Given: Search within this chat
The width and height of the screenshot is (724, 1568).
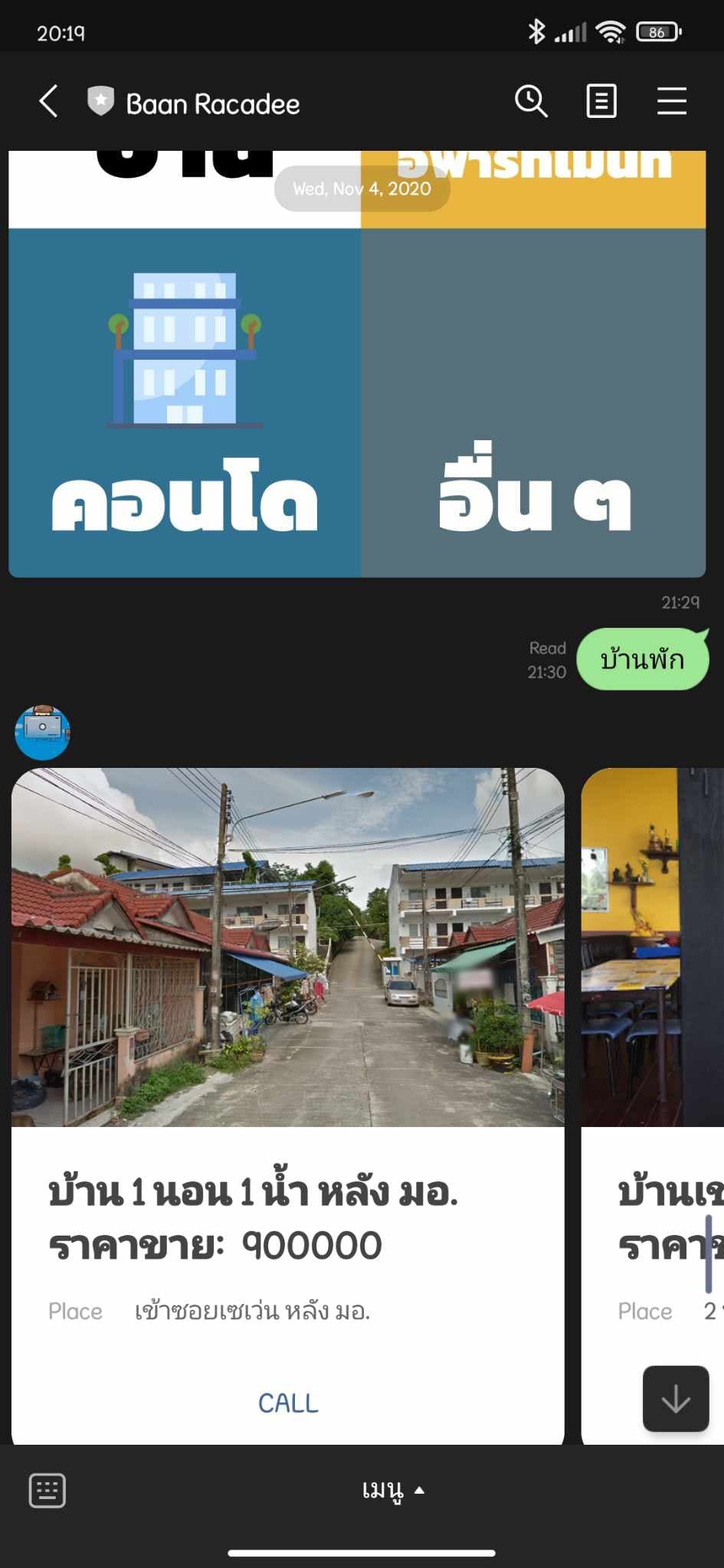Looking at the screenshot, I should click(531, 101).
